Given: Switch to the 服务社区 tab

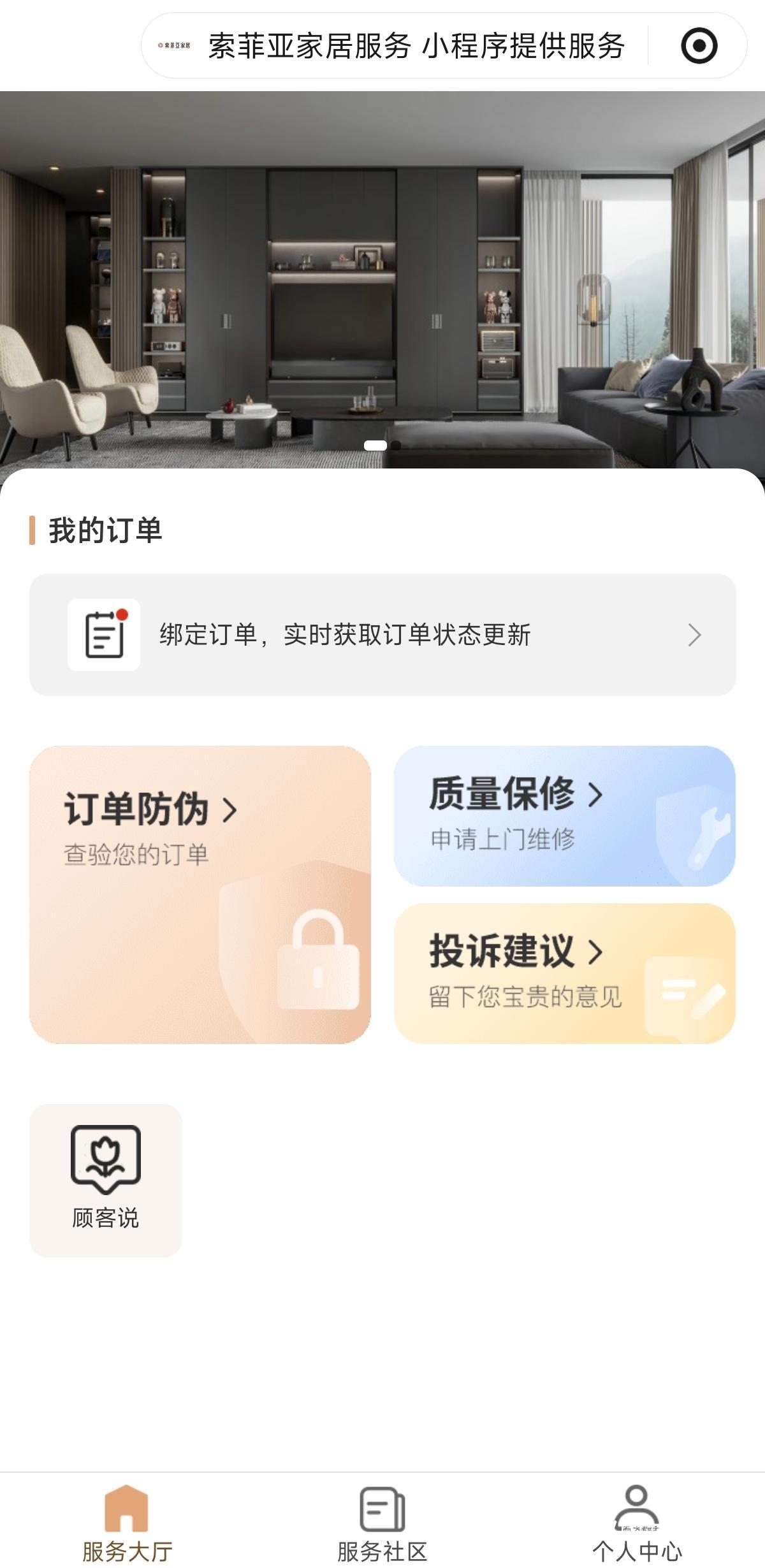Looking at the screenshot, I should pyautogui.click(x=382, y=1522).
